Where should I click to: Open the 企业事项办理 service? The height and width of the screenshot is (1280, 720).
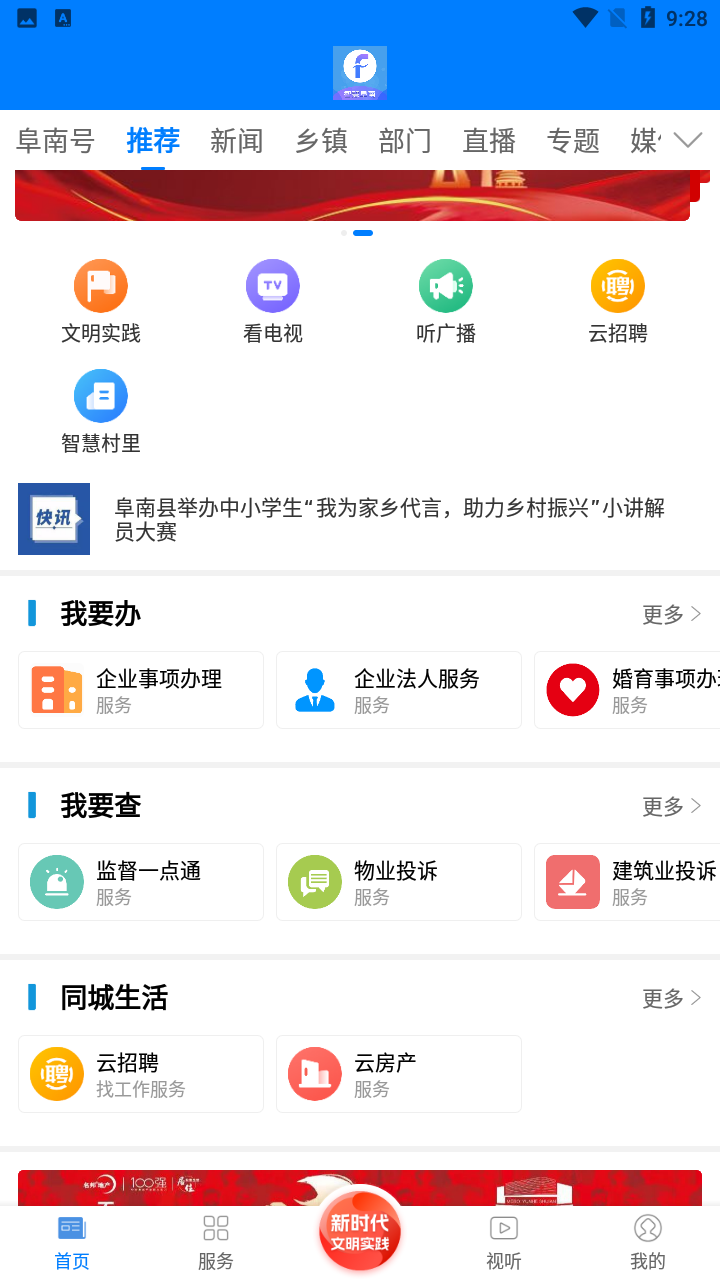pos(140,690)
